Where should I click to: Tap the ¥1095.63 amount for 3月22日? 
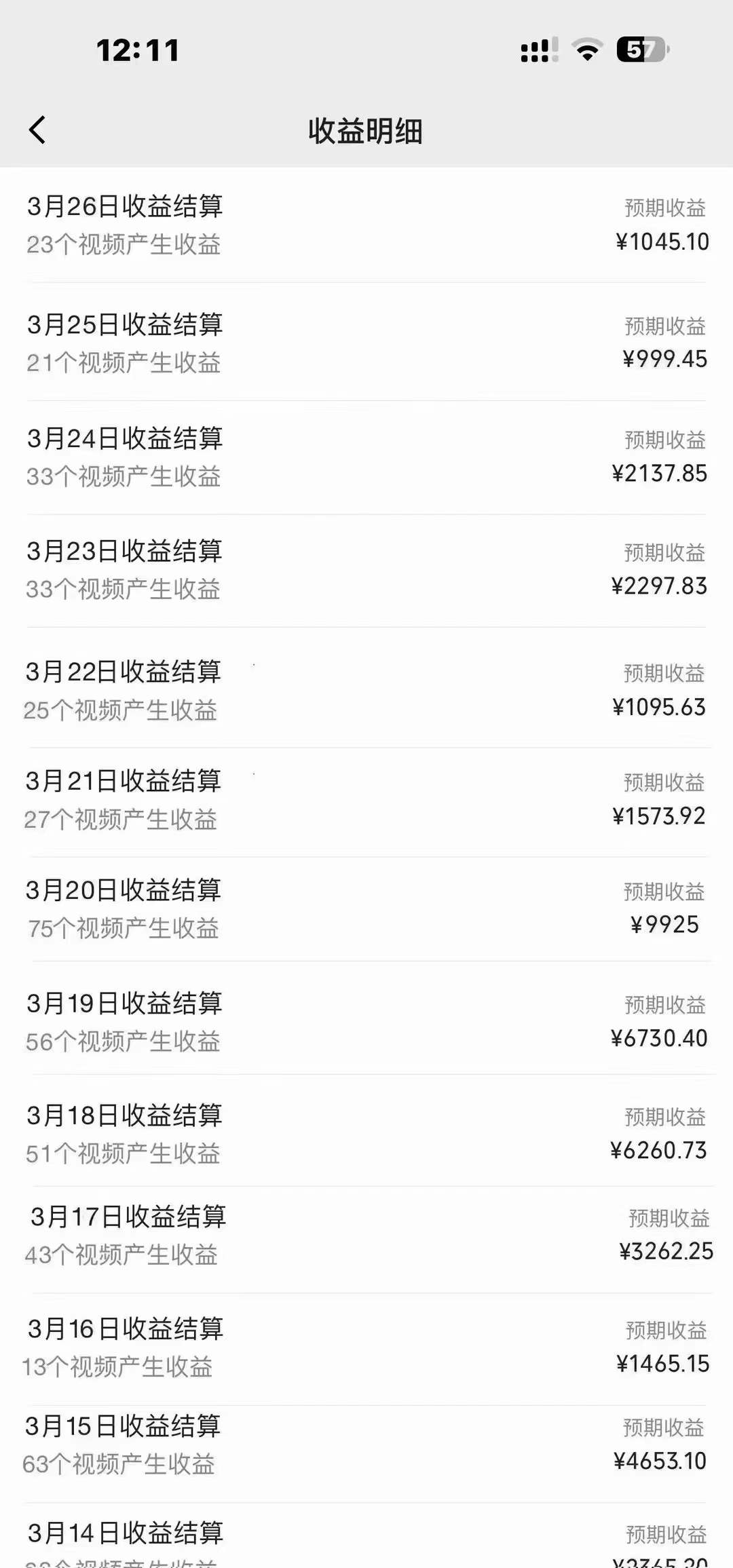coord(657,708)
